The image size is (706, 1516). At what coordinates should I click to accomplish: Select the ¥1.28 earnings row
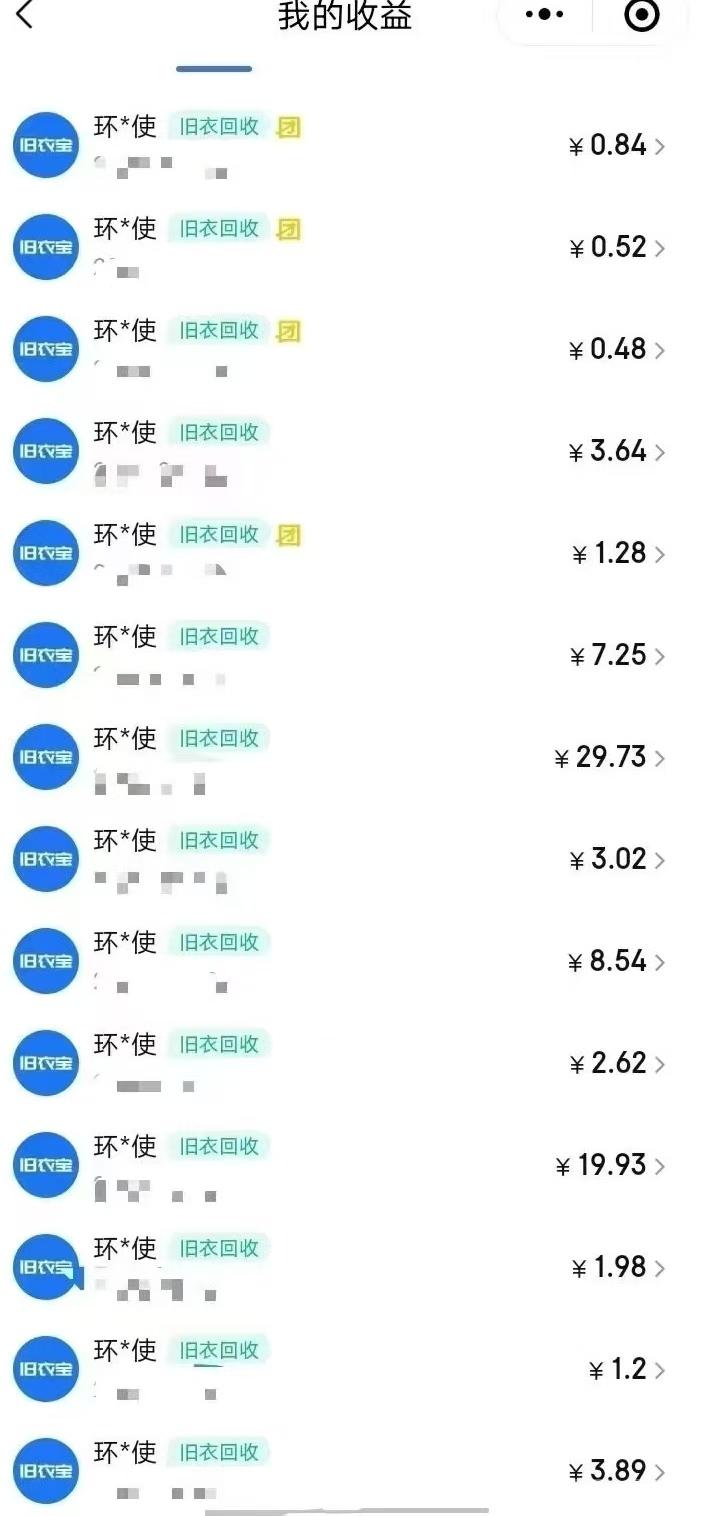point(353,554)
